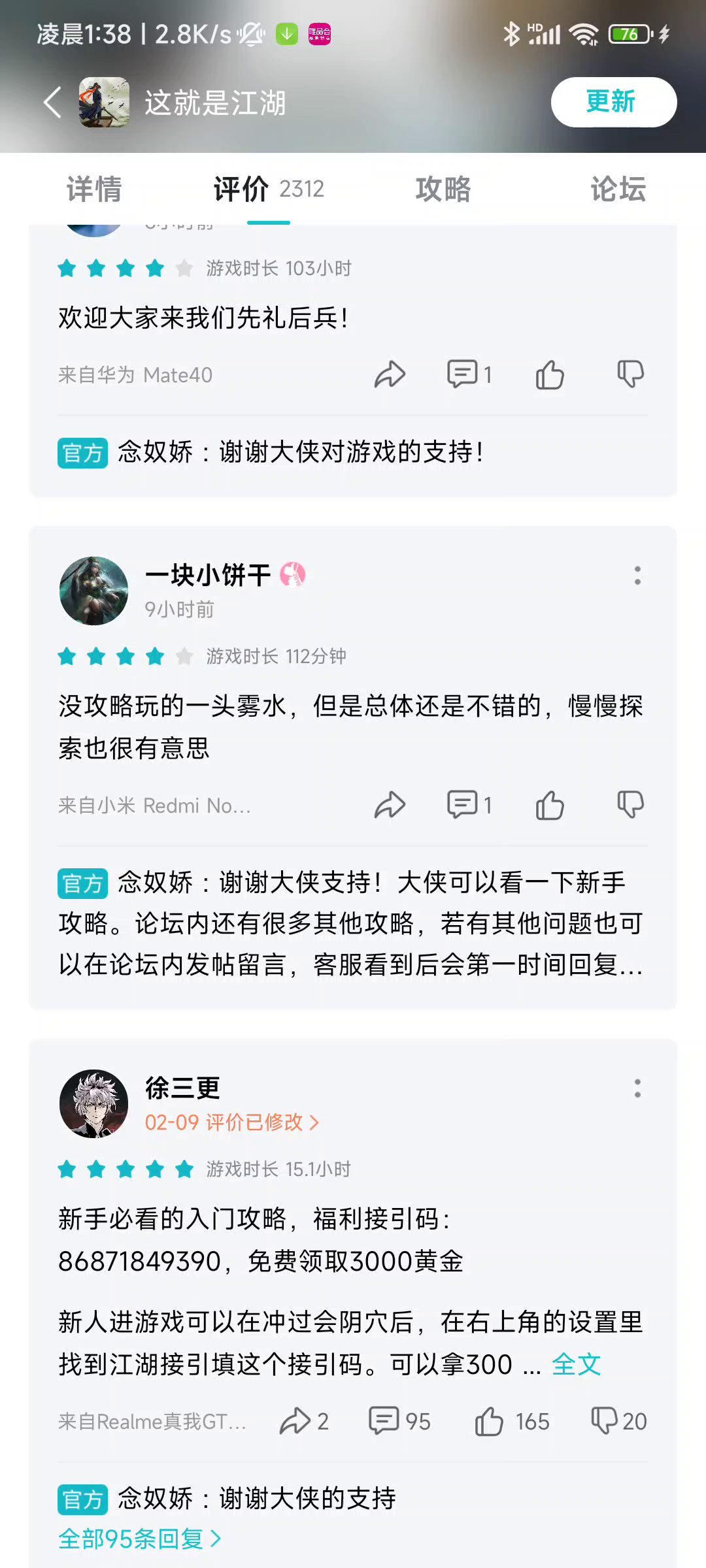The width and height of the screenshot is (706, 1568).
Task: Like the review from 华为 Mate40
Action: coord(550,374)
